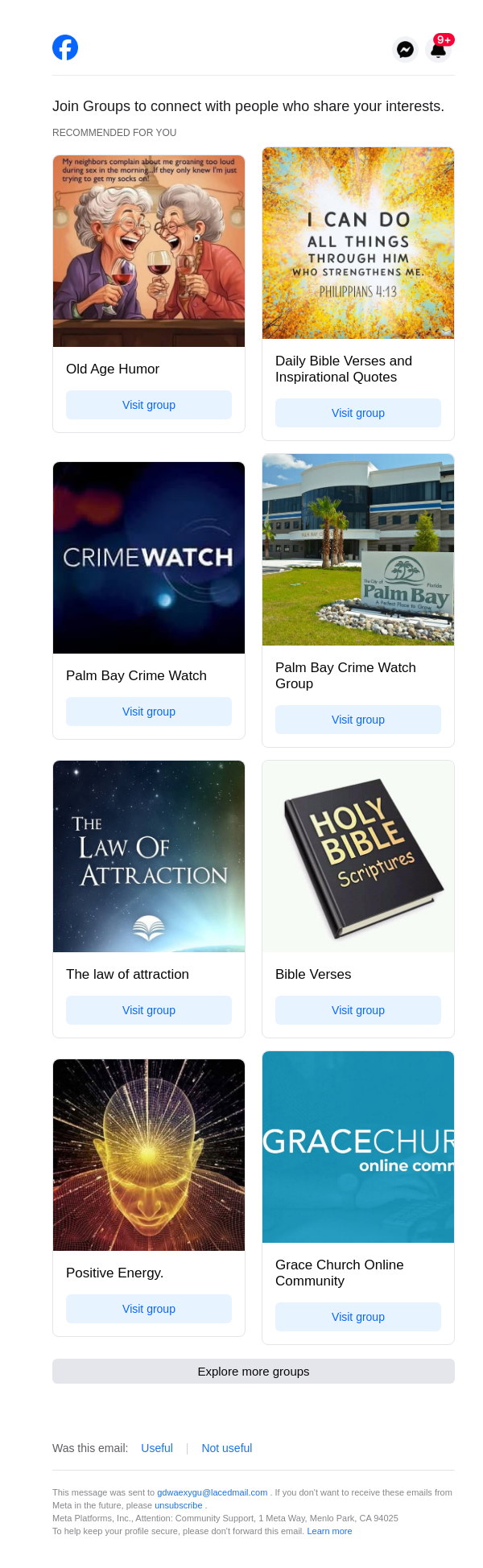Visit Daily Bible Verses and Inspirational Quotes group
483x1568 pixels.
pyautogui.click(x=358, y=413)
